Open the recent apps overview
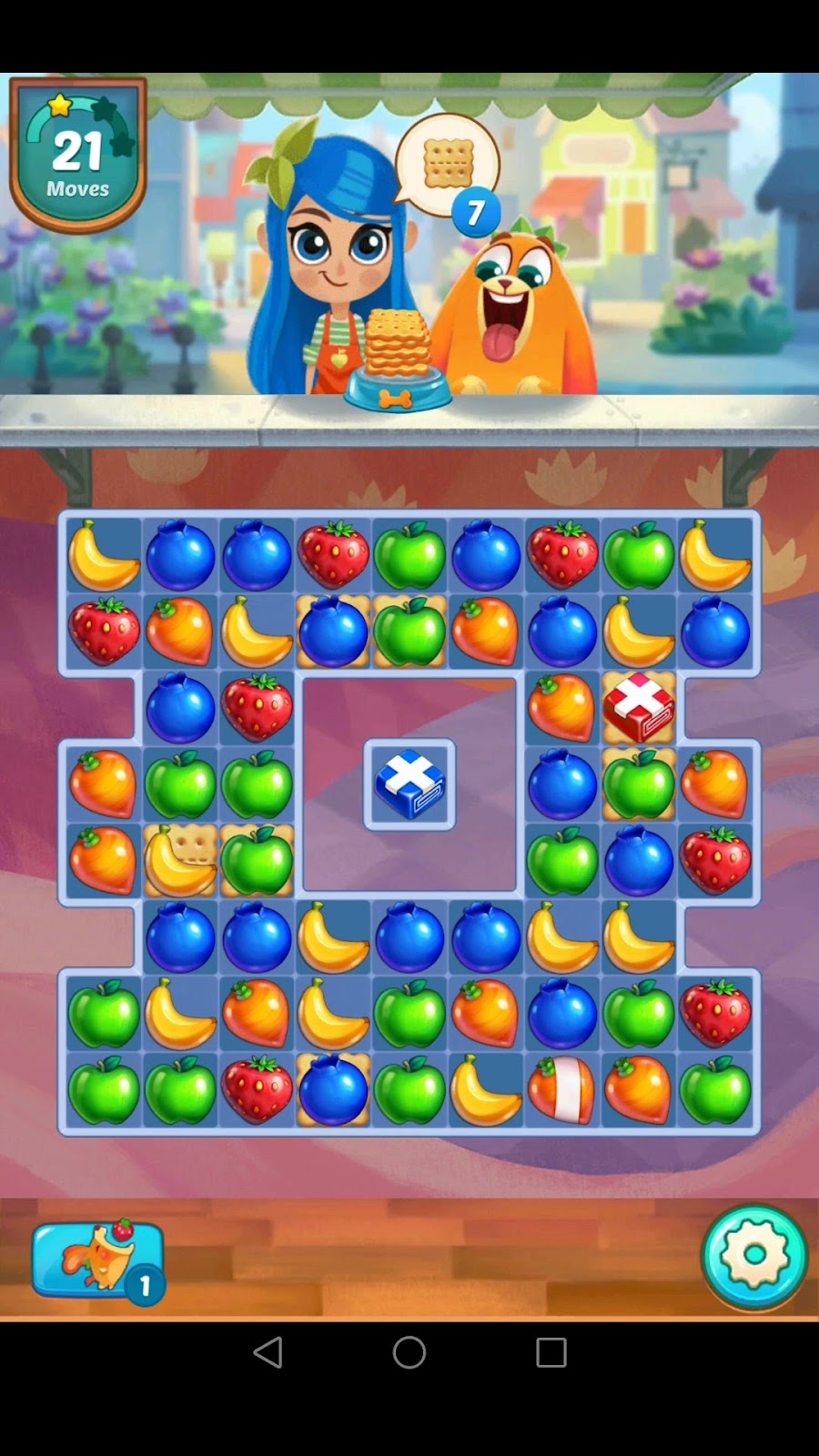 click(x=551, y=1352)
